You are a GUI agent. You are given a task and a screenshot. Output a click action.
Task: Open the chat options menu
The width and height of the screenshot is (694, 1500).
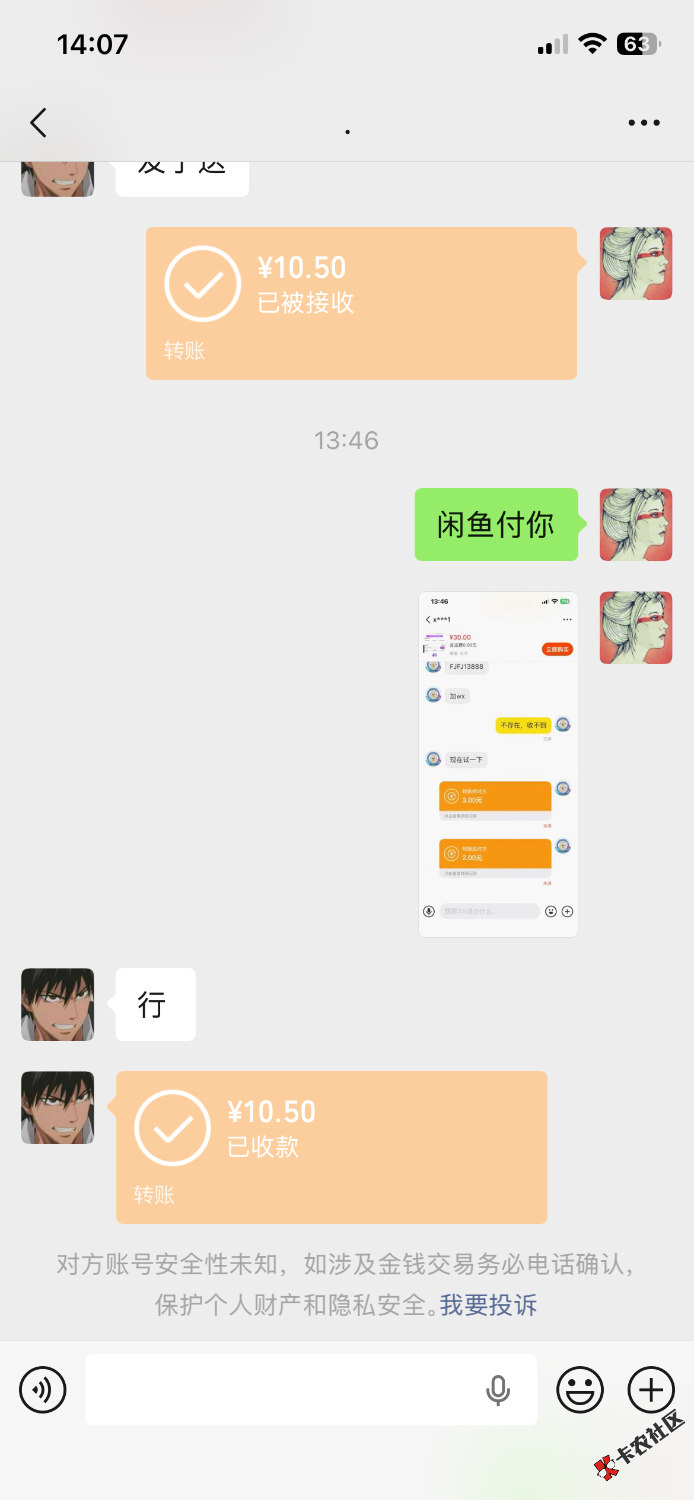click(x=644, y=123)
